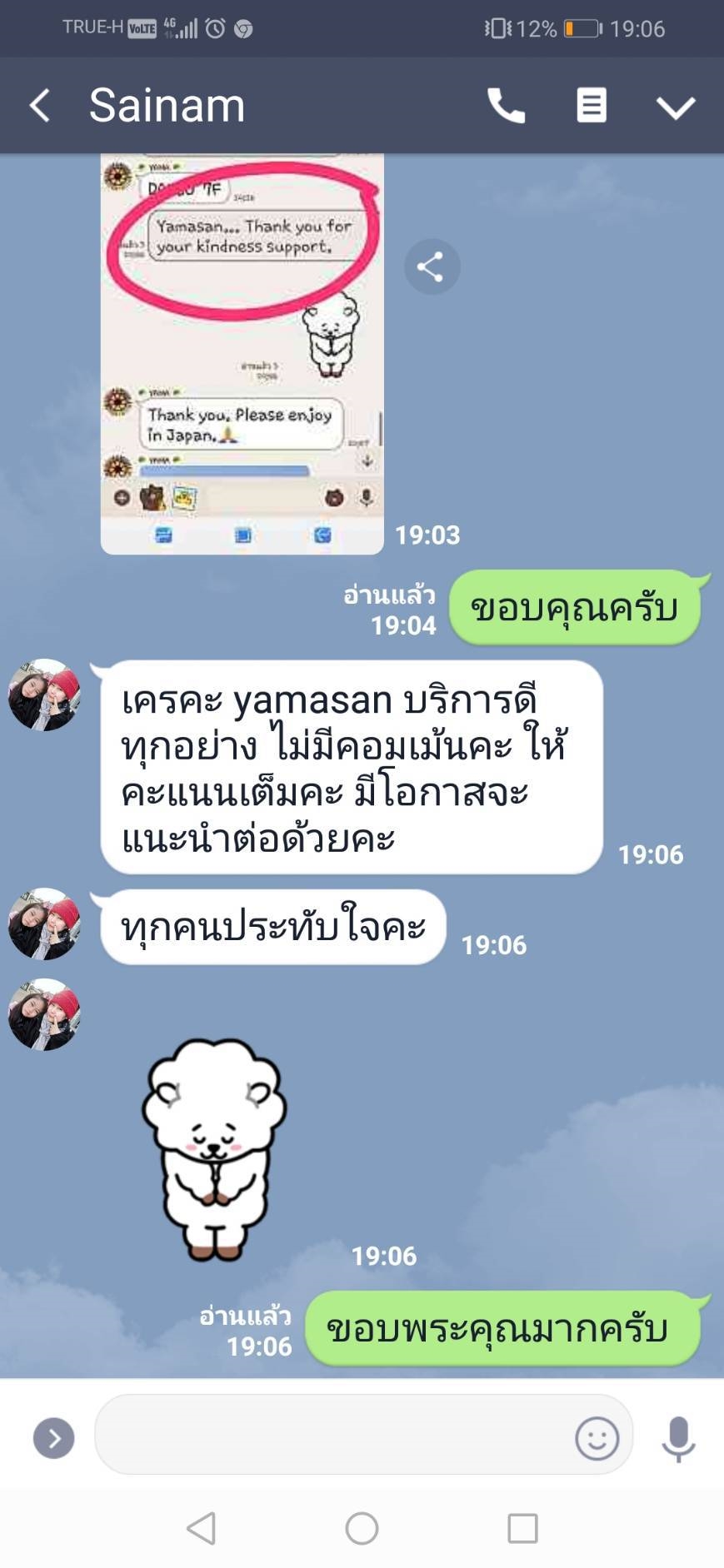Go back from the Sainam chat
Screen dimensions: 724x1568
click(39, 107)
